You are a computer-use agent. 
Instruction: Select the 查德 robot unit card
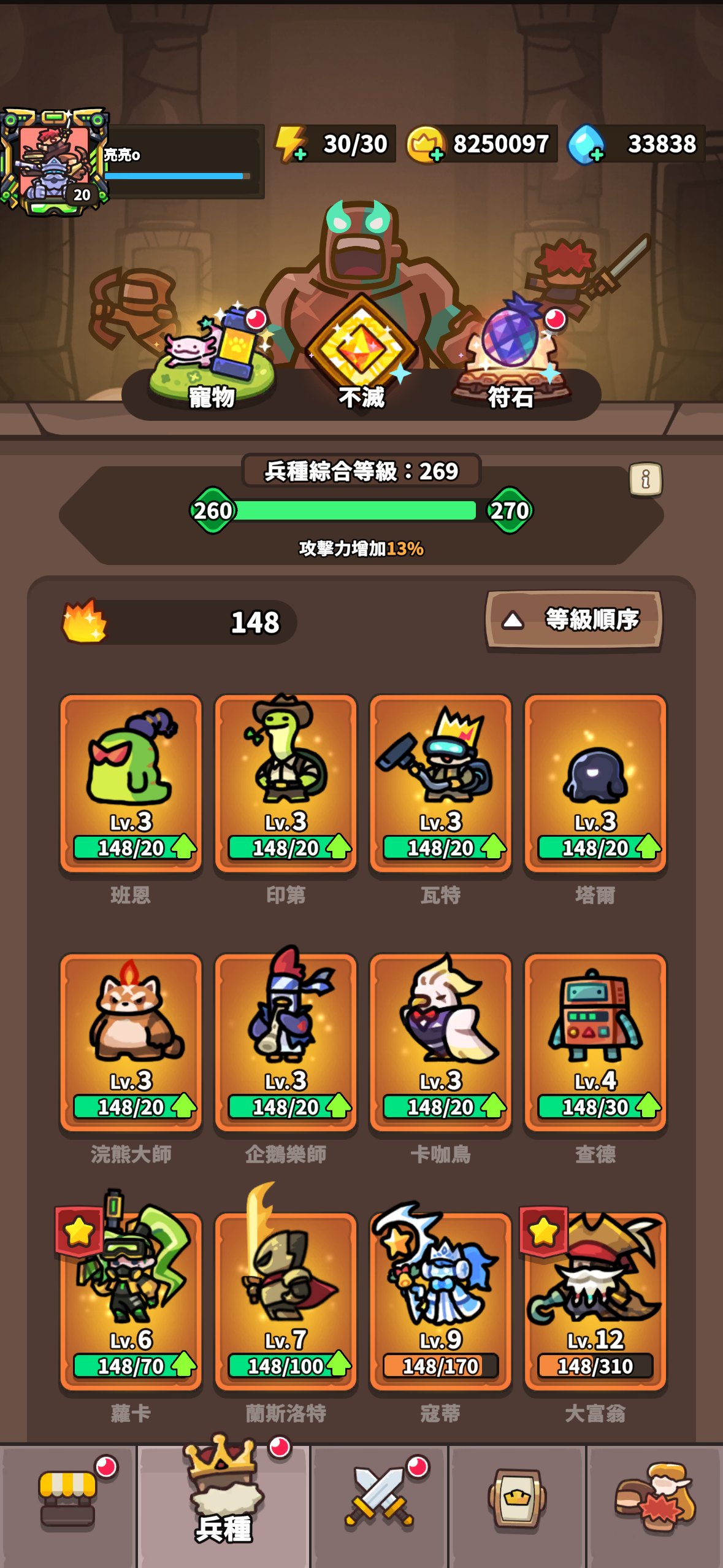pos(595,1042)
